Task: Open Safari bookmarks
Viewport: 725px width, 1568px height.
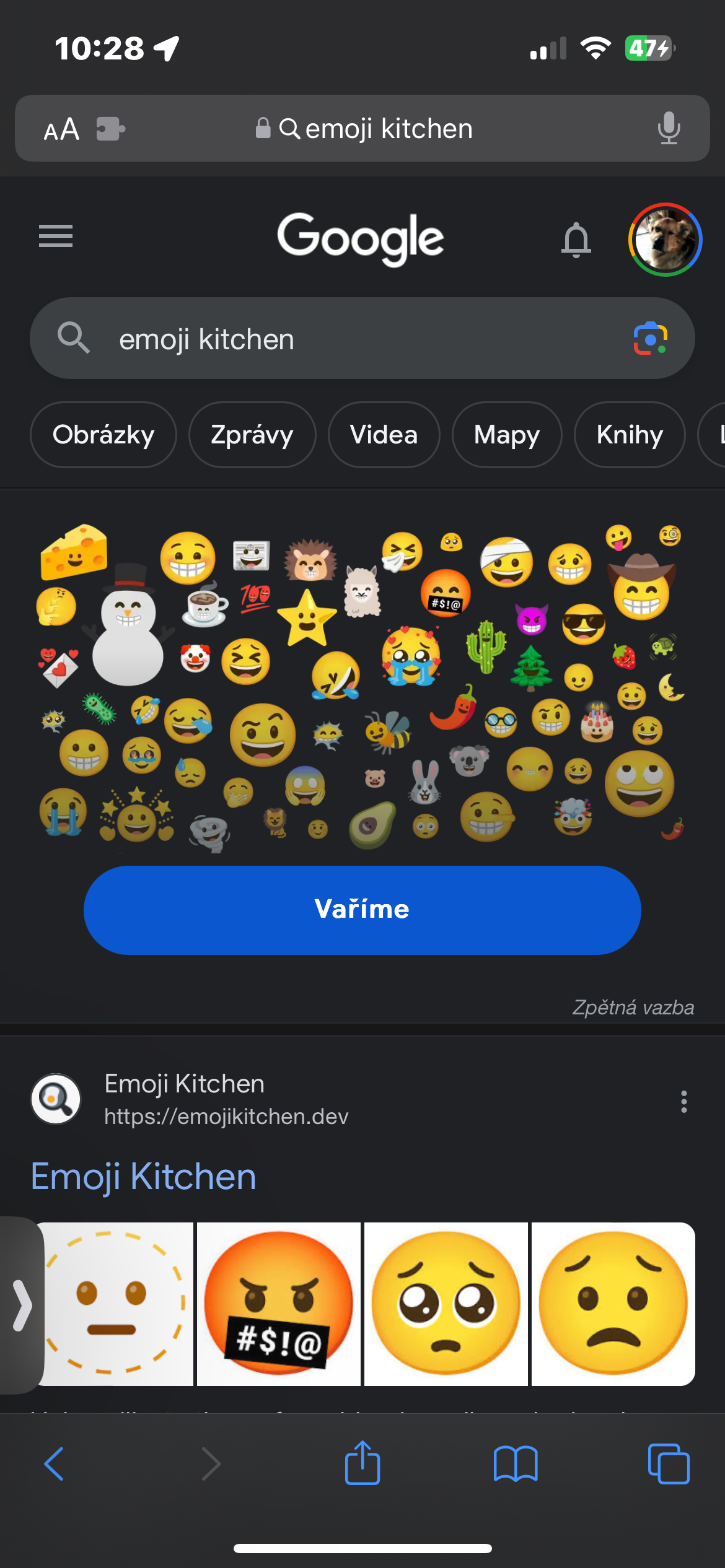Action: click(x=516, y=1464)
